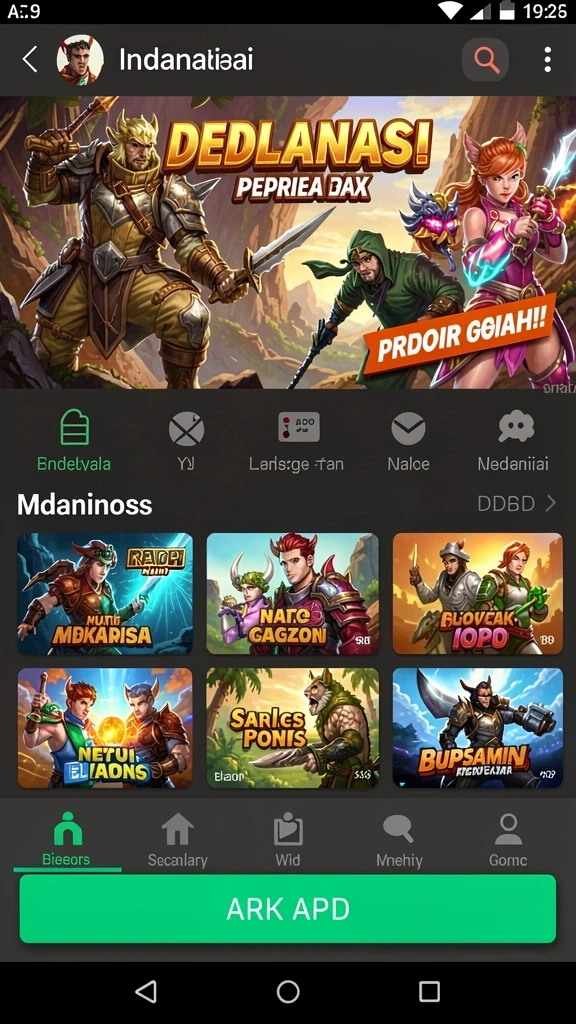
Task: Go to the Gomc bottom tab
Action: click(x=507, y=840)
